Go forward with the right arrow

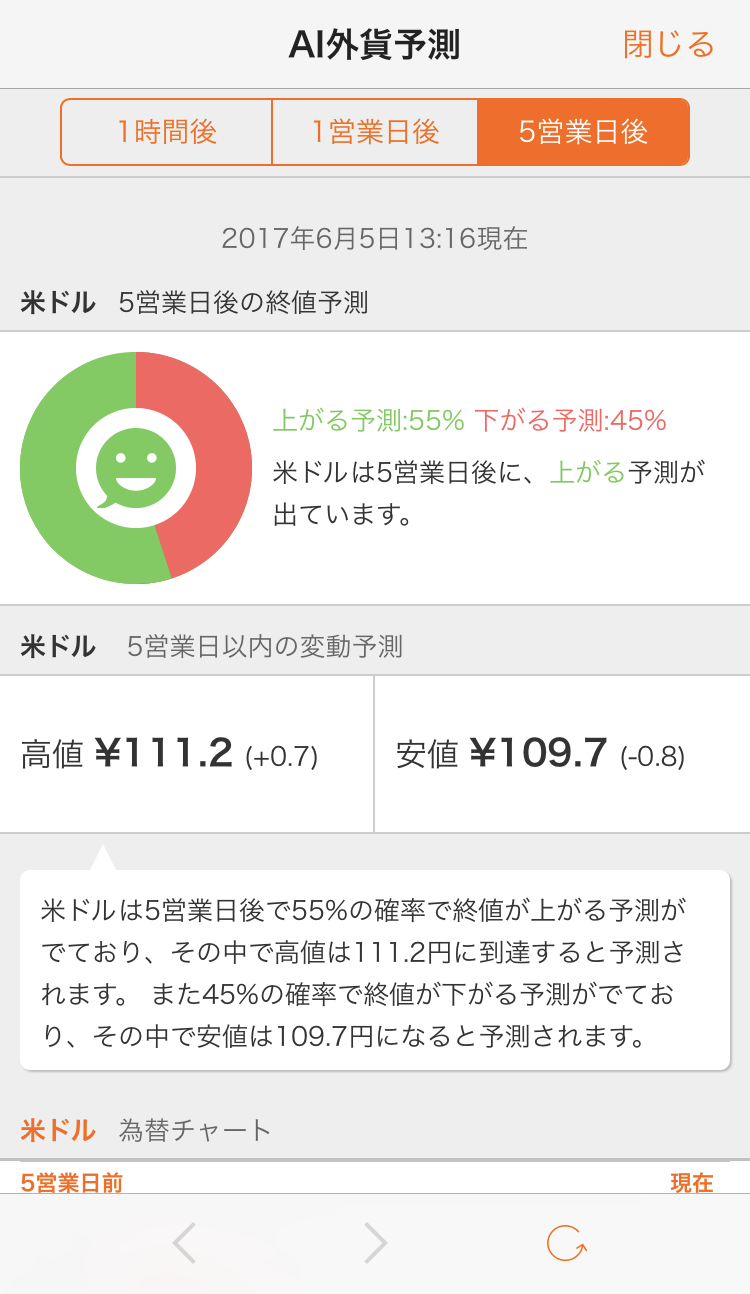[x=375, y=1243]
